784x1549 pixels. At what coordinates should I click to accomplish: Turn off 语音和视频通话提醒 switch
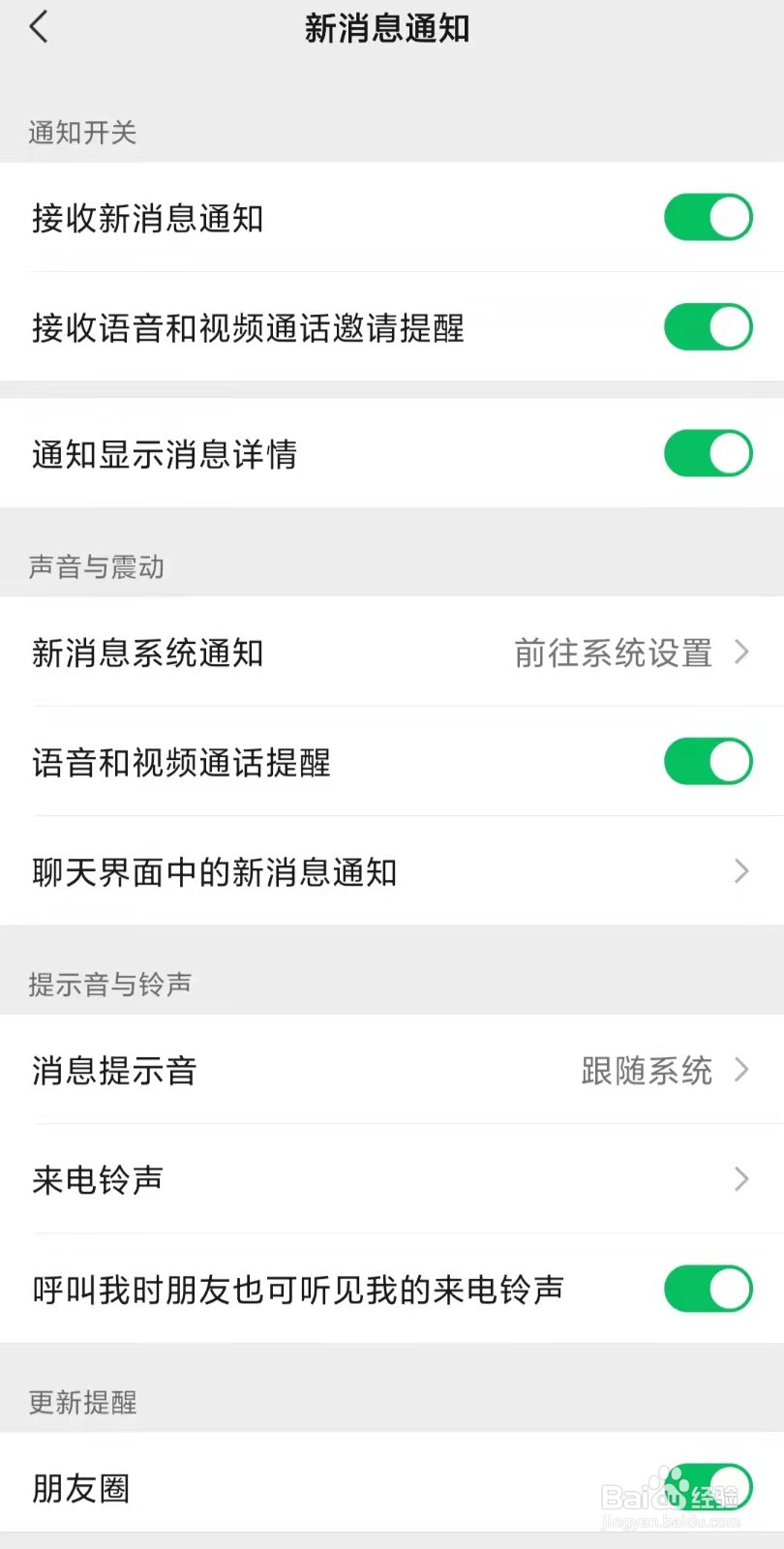click(708, 761)
